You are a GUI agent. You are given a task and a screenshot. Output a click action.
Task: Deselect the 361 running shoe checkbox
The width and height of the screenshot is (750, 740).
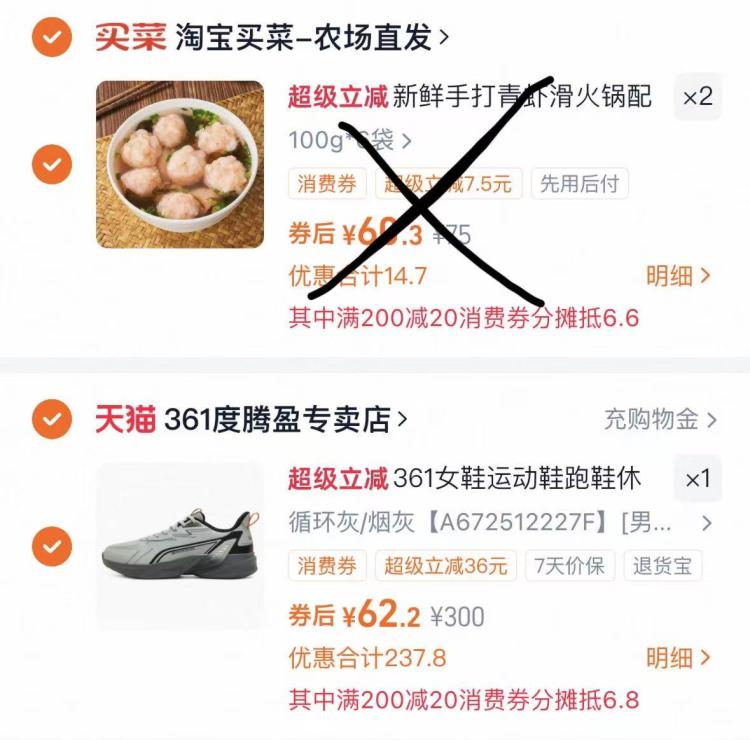[51, 546]
